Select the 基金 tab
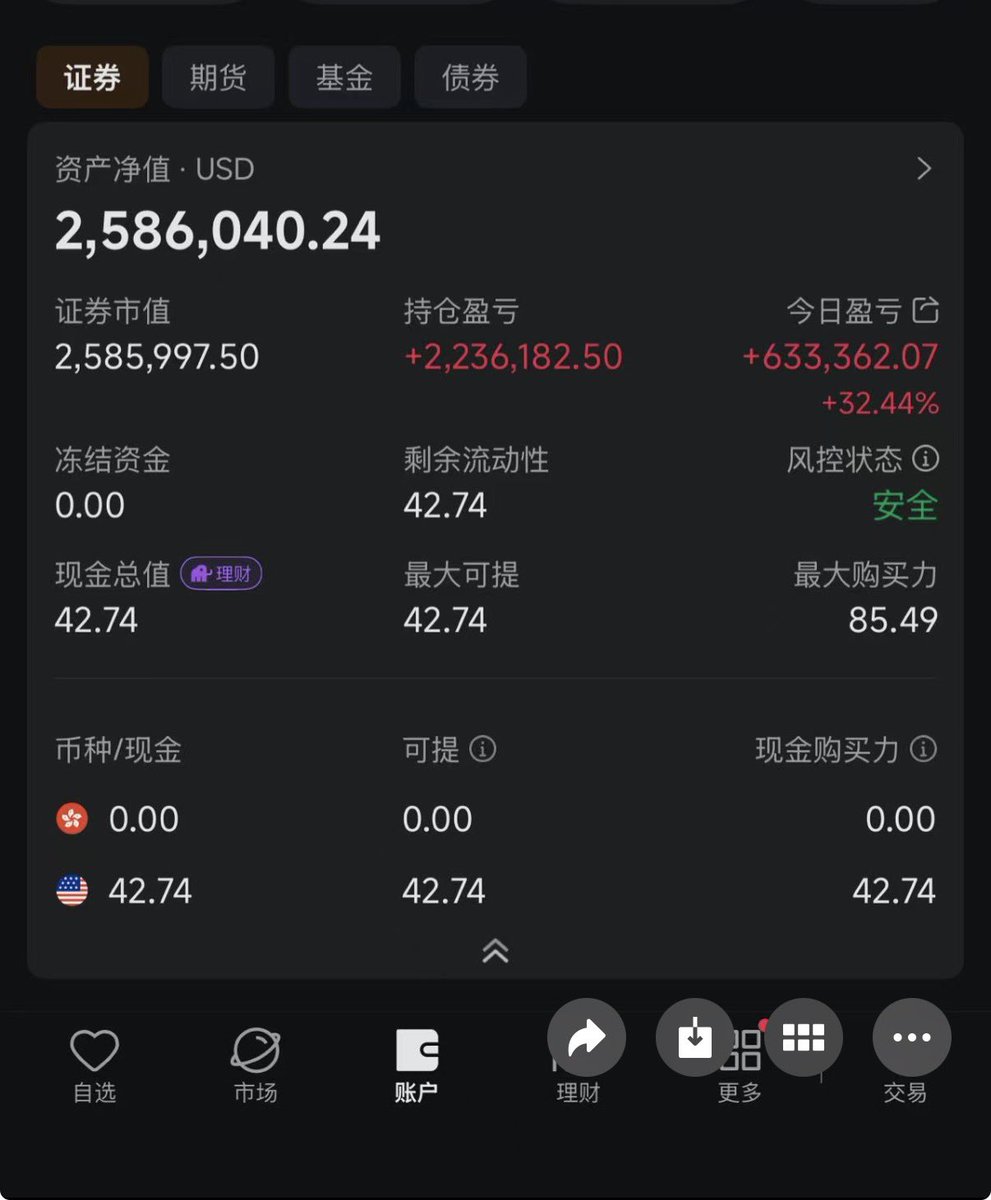Screen dimensions: 991x1200 (x=344, y=78)
